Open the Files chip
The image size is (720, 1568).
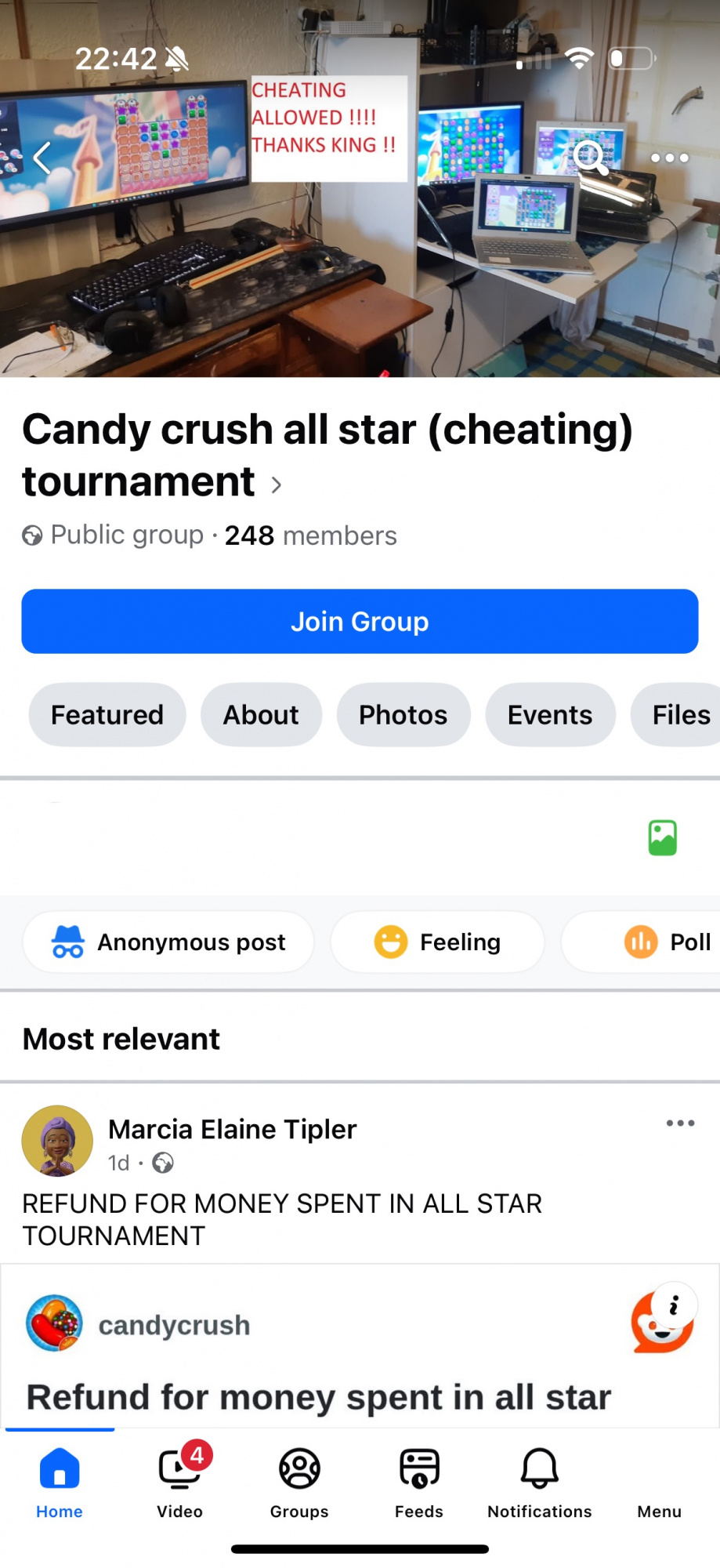(680, 715)
